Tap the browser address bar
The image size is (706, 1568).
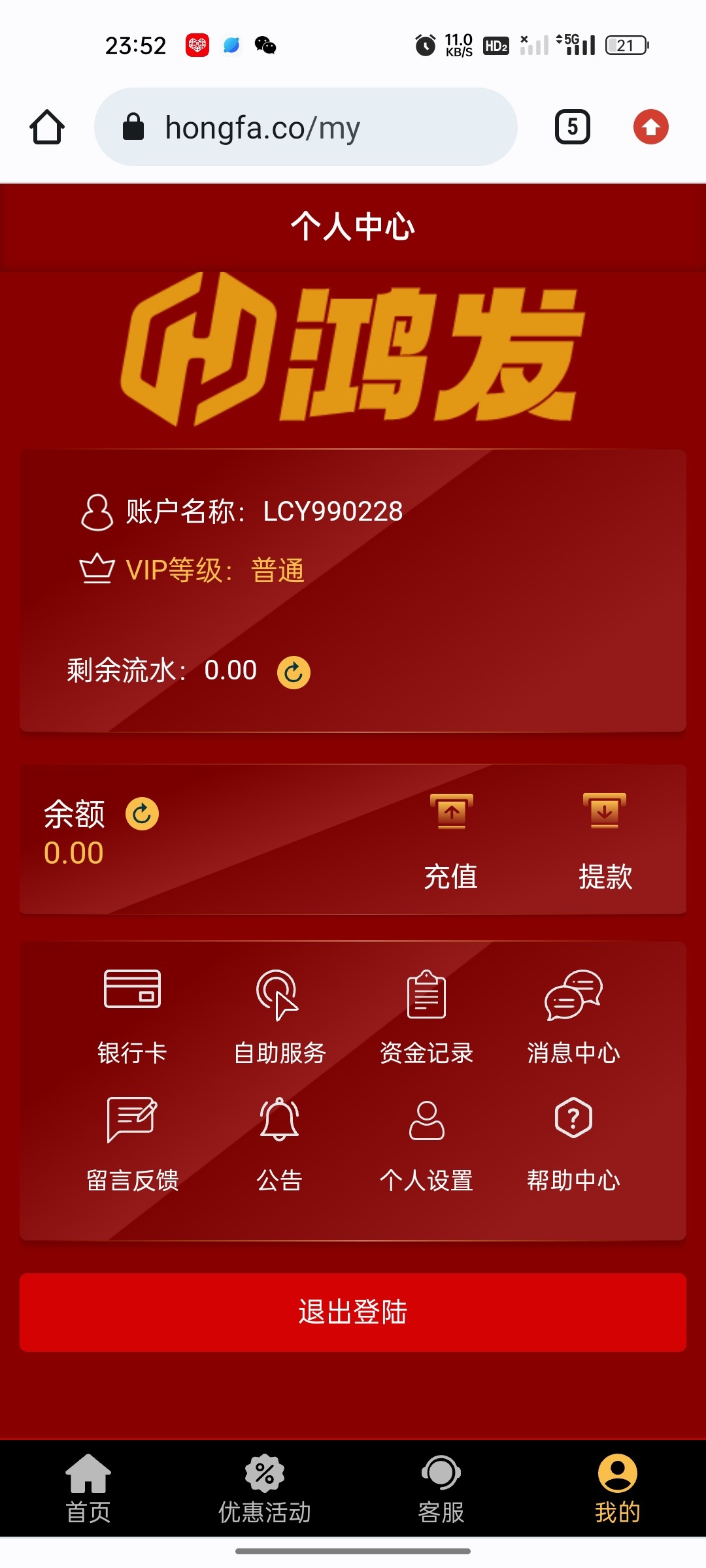(306, 127)
